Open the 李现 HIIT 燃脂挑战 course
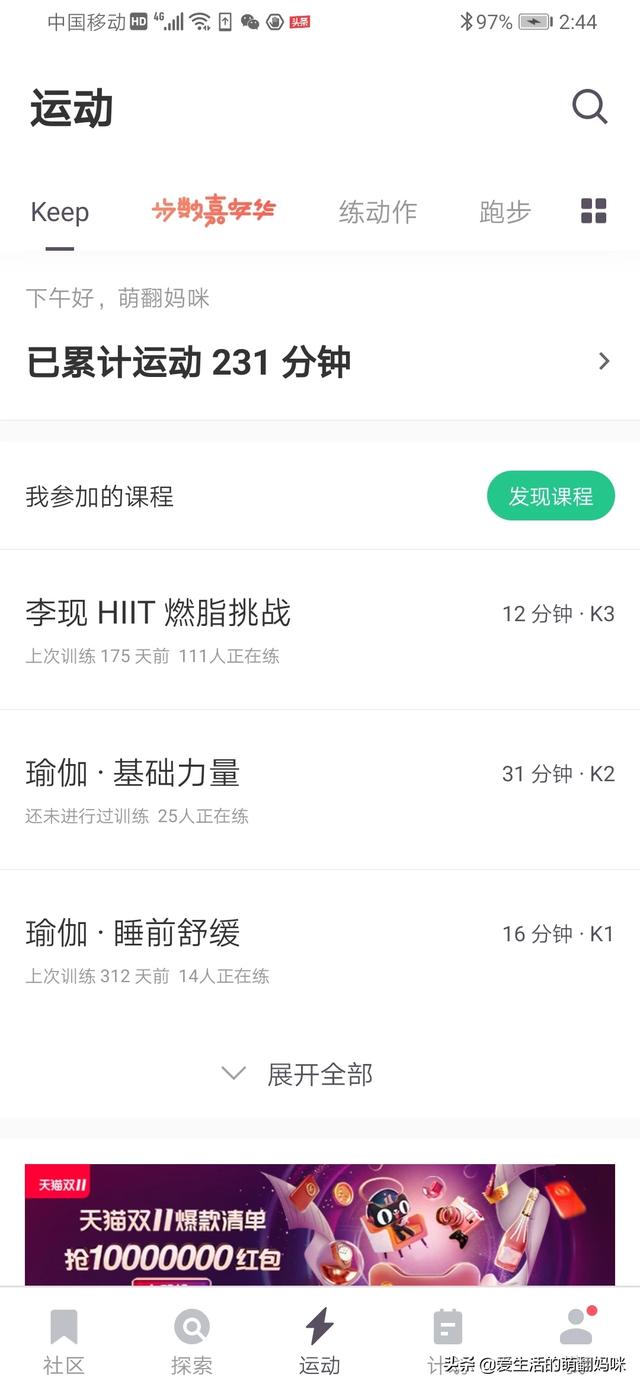 320,630
